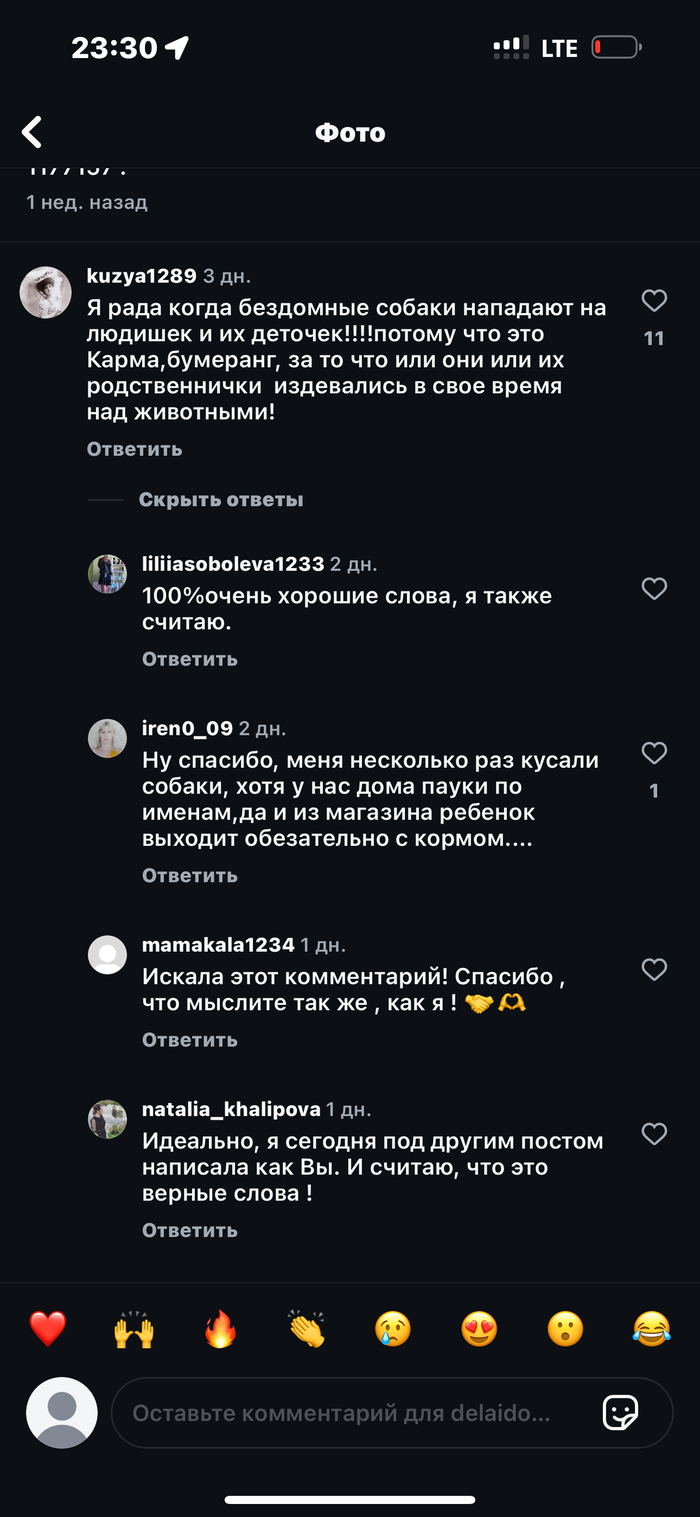The width and height of the screenshot is (700, 1517).
Task: Like natalia_khalipova's reply
Action: [654, 1134]
